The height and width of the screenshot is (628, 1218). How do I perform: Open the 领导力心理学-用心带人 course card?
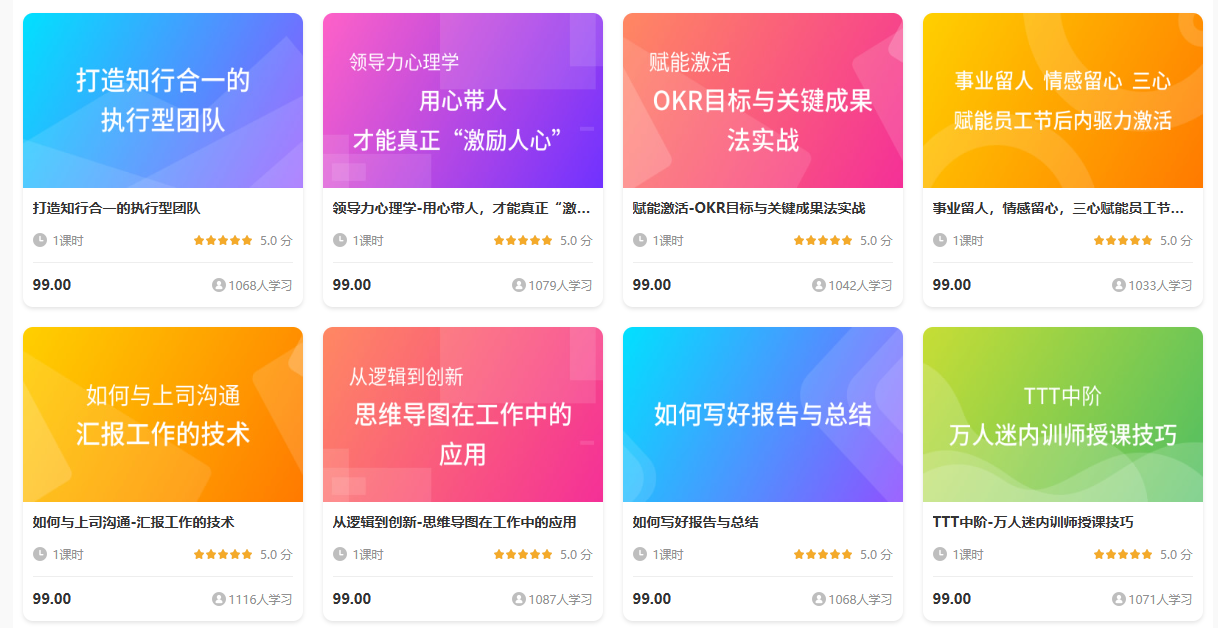[x=462, y=101]
